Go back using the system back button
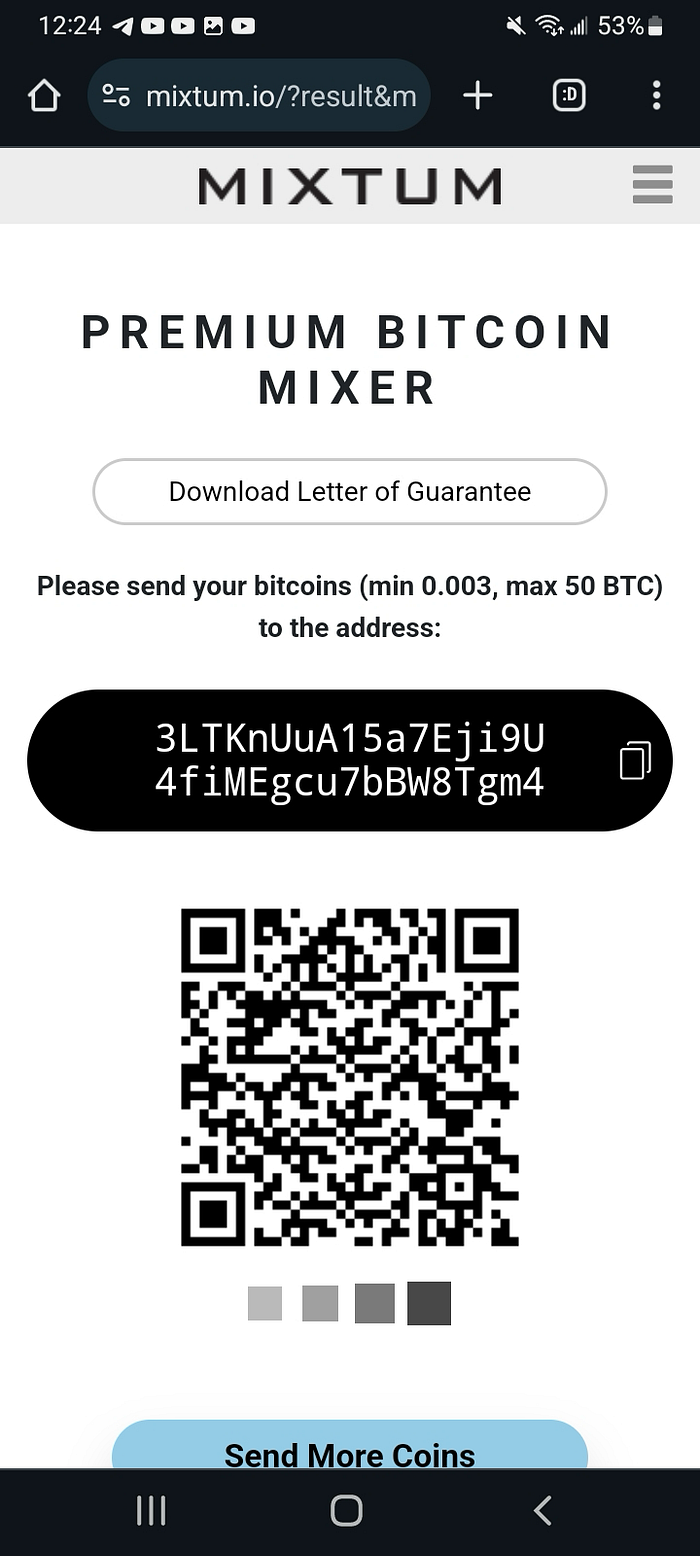The height and width of the screenshot is (1556, 700). (x=543, y=1510)
